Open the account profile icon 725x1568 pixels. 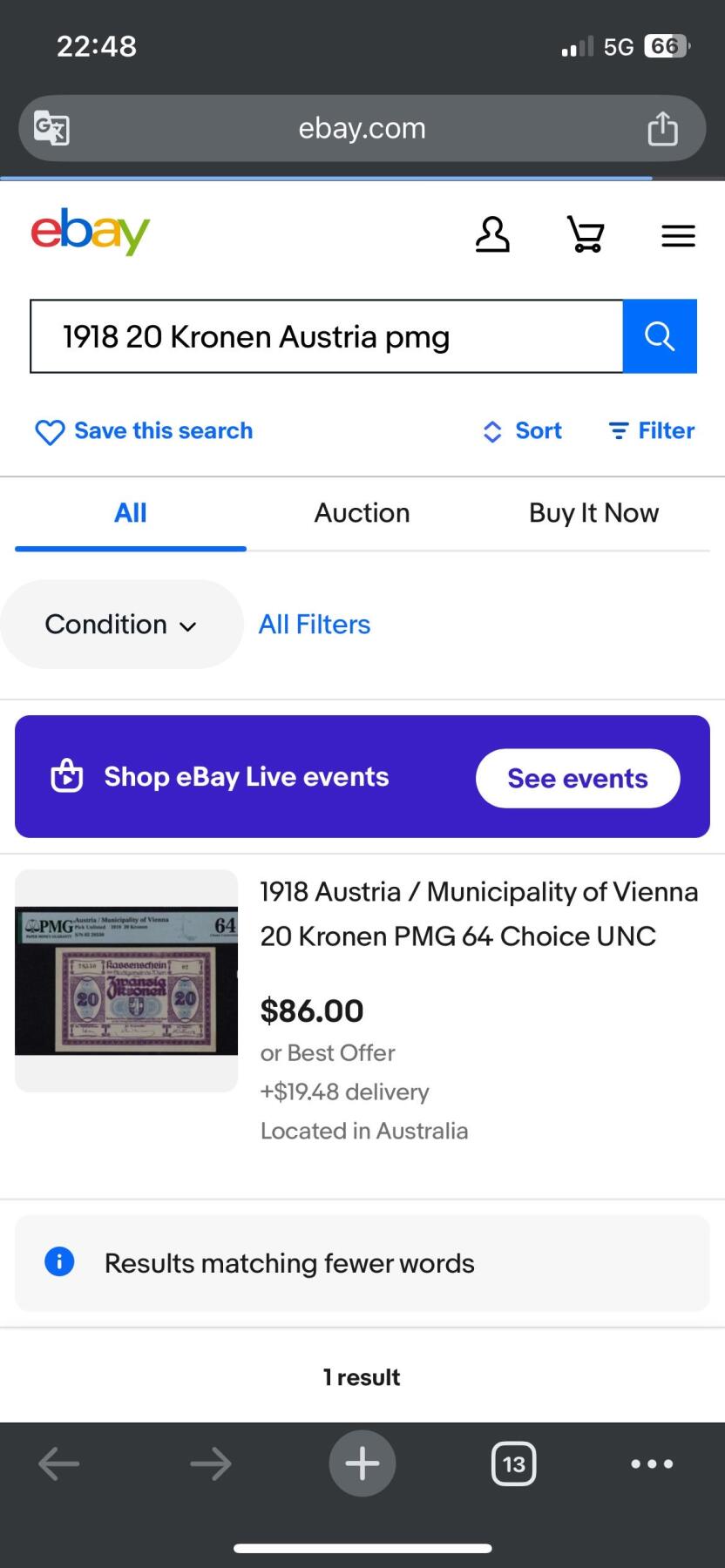pos(492,235)
